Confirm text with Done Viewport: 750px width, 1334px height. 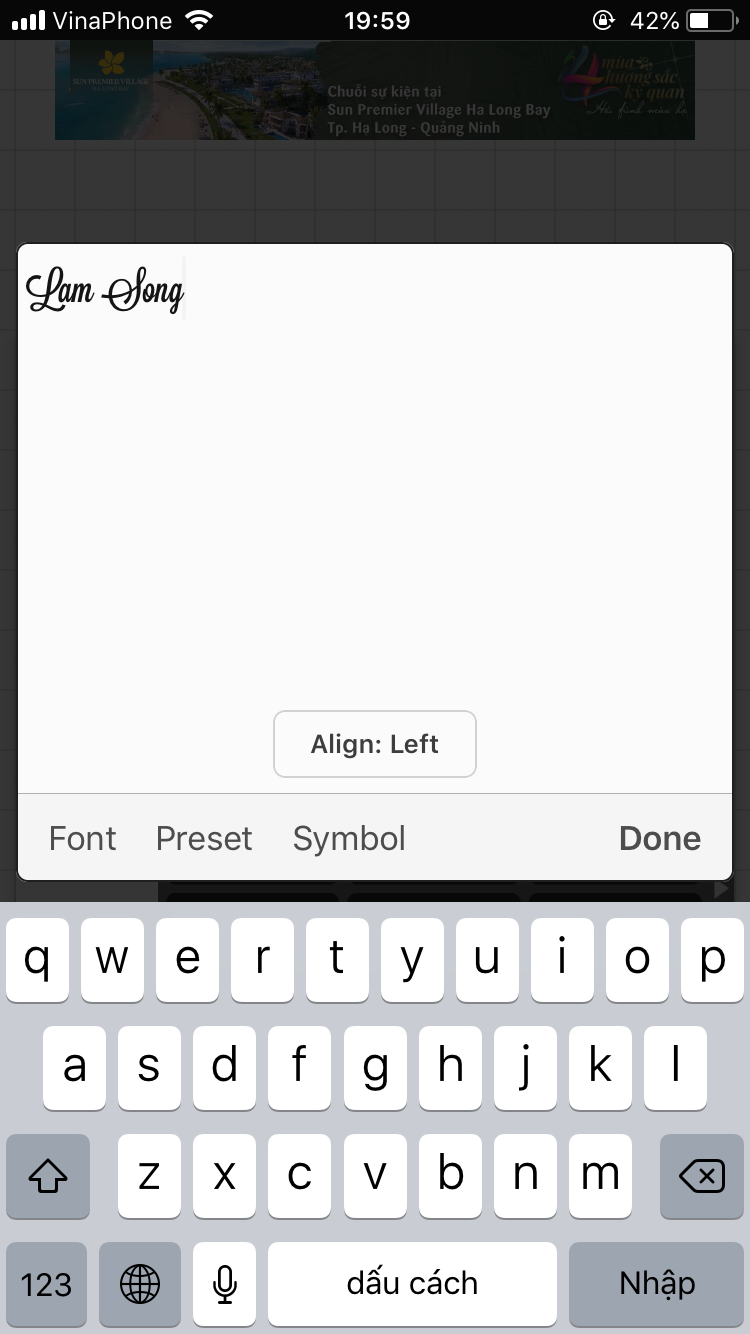click(659, 838)
